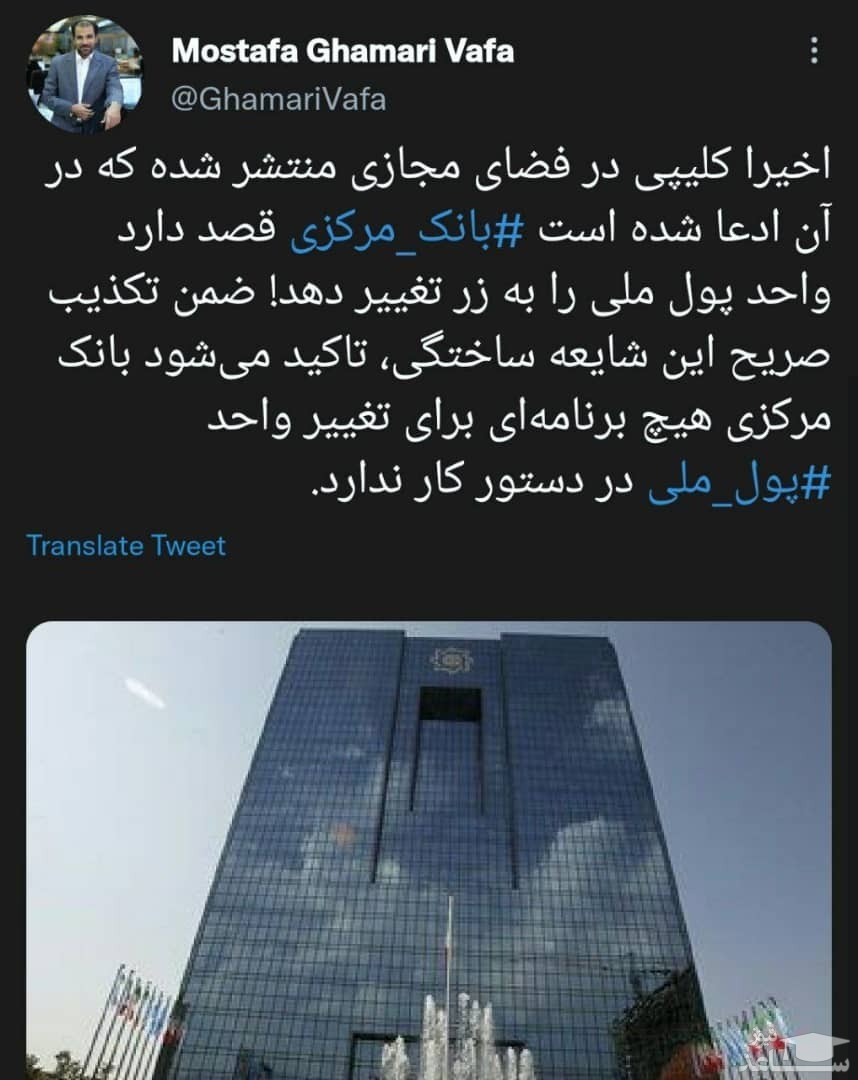The width and height of the screenshot is (858, 1080).
Task: Open the @GhamariVafa handle
Action: (x=279, y=99)
